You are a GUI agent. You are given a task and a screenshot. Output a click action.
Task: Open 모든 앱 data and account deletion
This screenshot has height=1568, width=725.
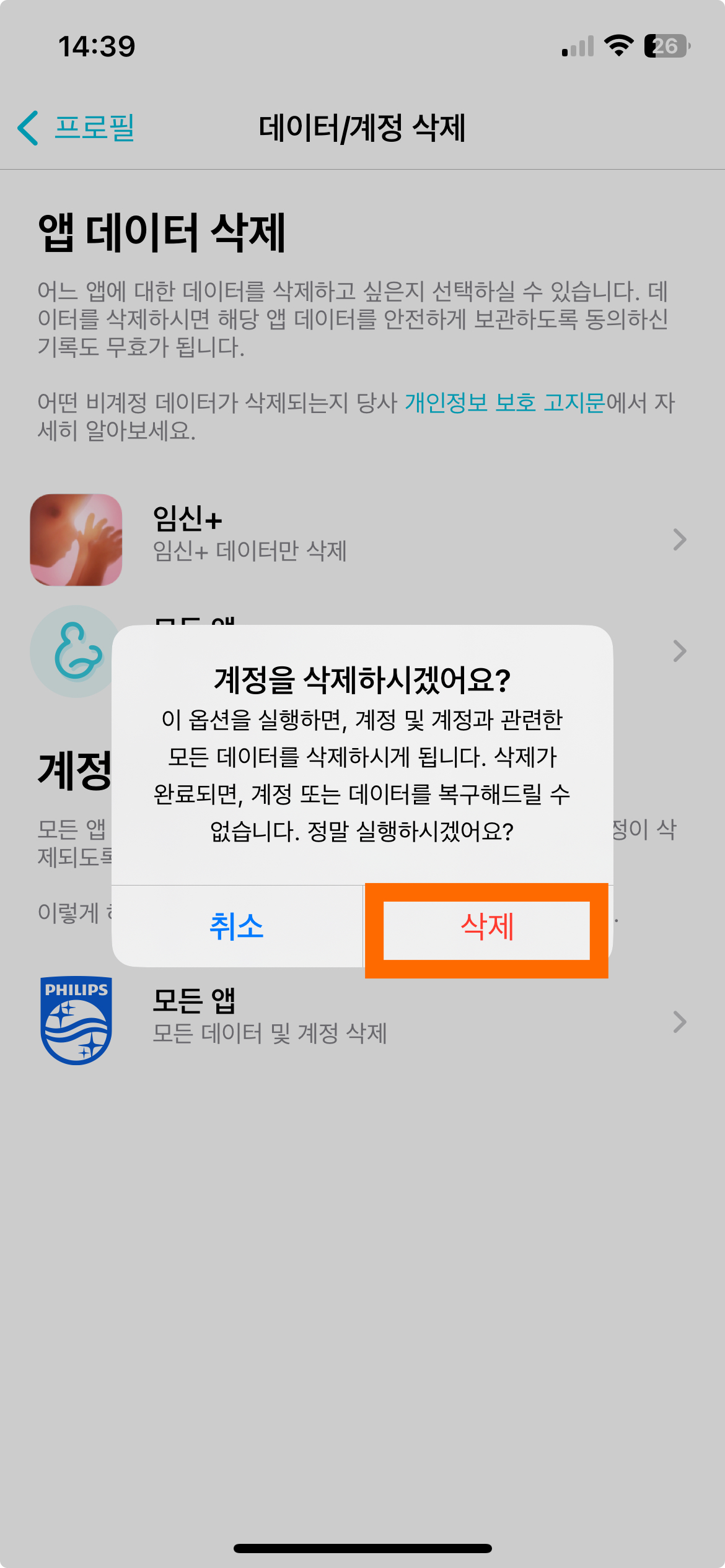359,1021
